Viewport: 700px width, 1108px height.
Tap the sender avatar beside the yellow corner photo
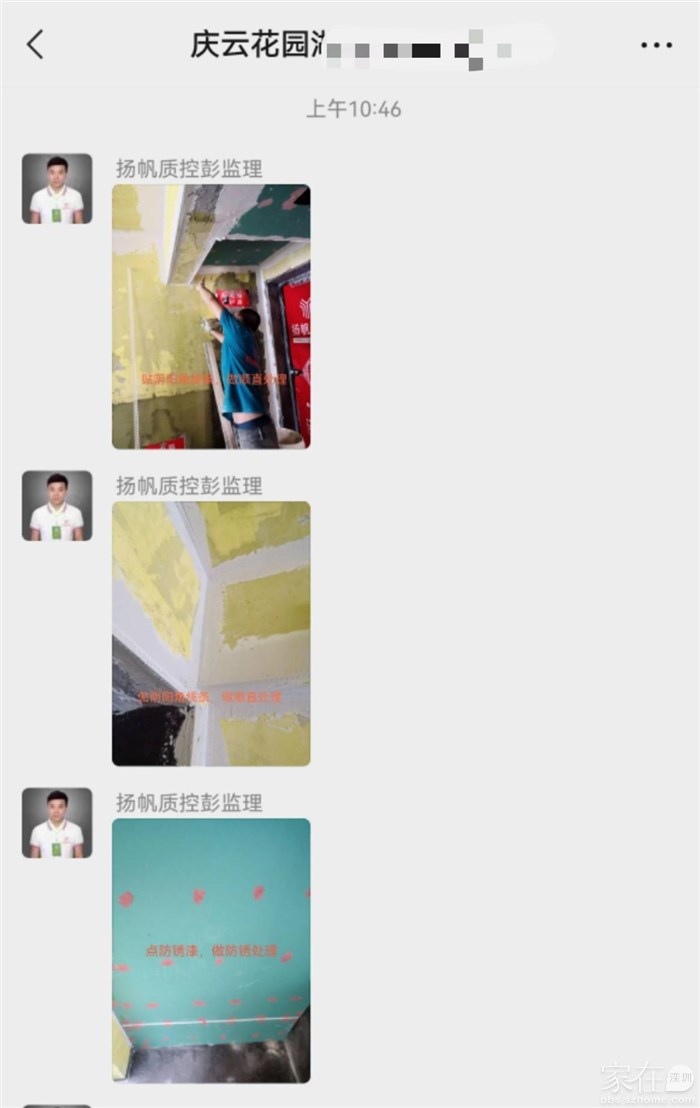tap(57, 505)
